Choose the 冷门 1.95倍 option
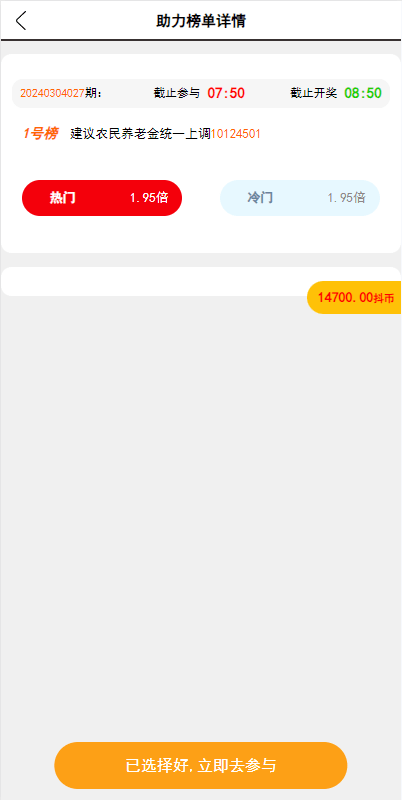The image size is (402, 800). pos(300,198)
